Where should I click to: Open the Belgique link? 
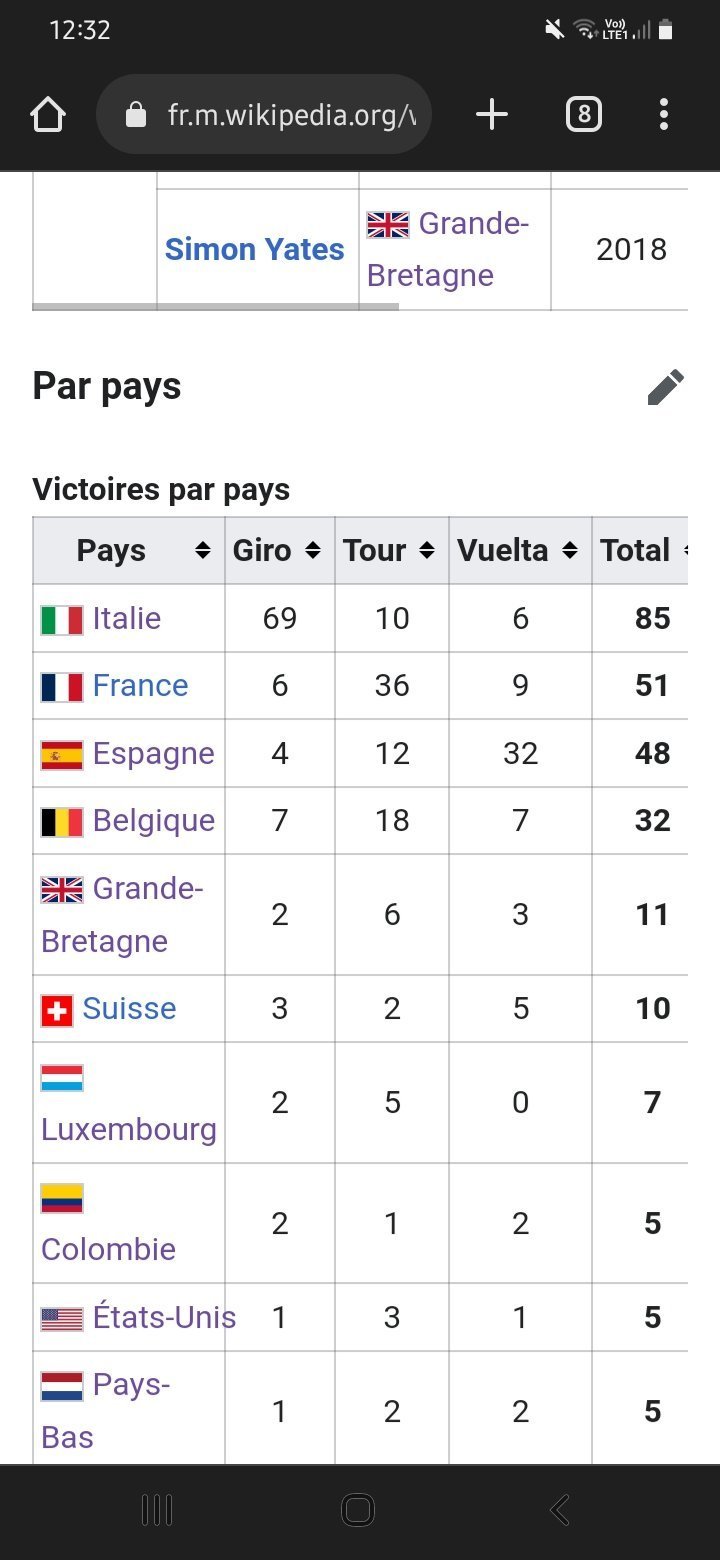153,820
